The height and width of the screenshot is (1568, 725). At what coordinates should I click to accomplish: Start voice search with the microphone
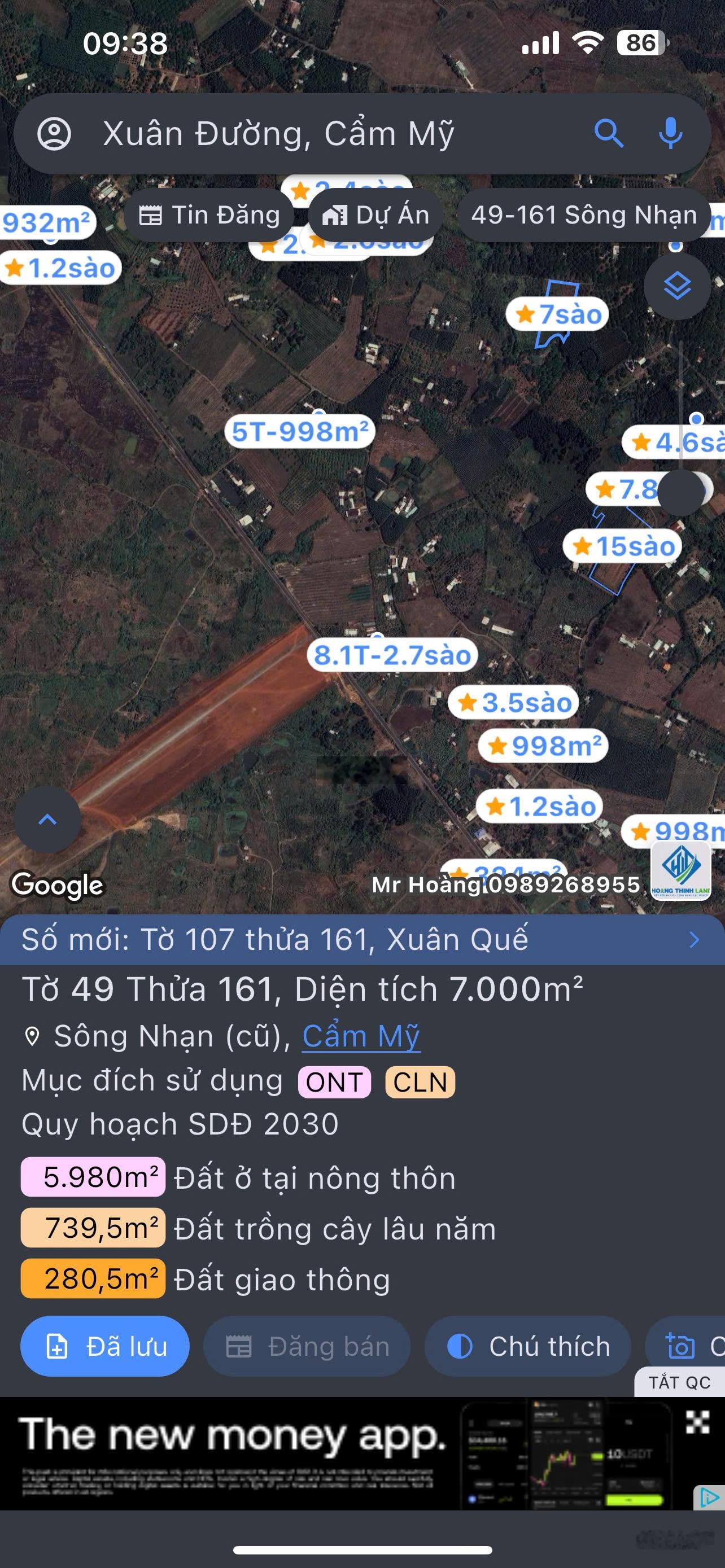[x=670, y=133]
